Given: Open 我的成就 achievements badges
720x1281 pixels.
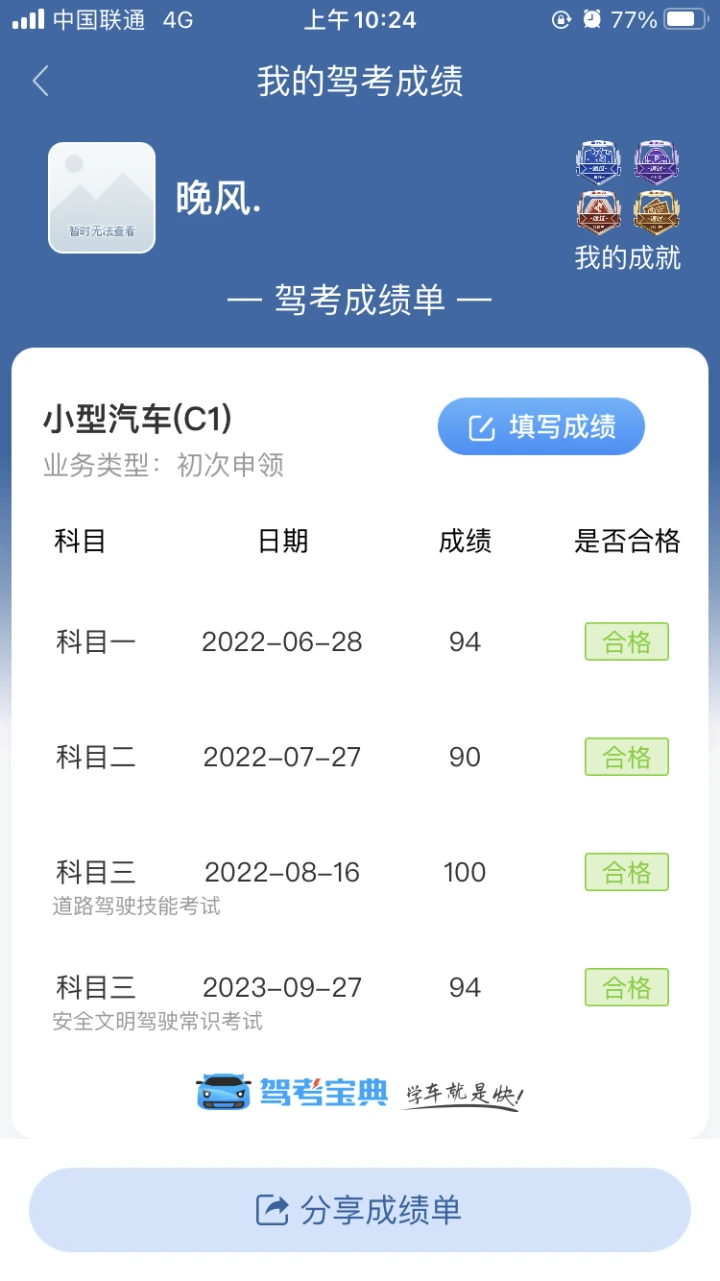Looking at the screenshot, I should coord(627,205).
